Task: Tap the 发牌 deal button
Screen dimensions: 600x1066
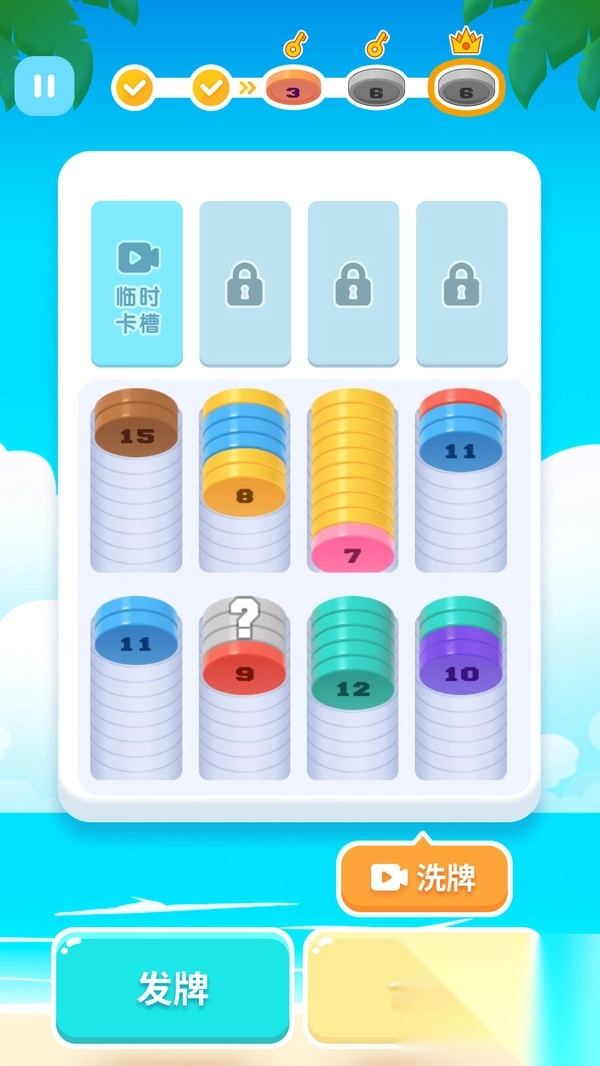Action: [173, 988]
